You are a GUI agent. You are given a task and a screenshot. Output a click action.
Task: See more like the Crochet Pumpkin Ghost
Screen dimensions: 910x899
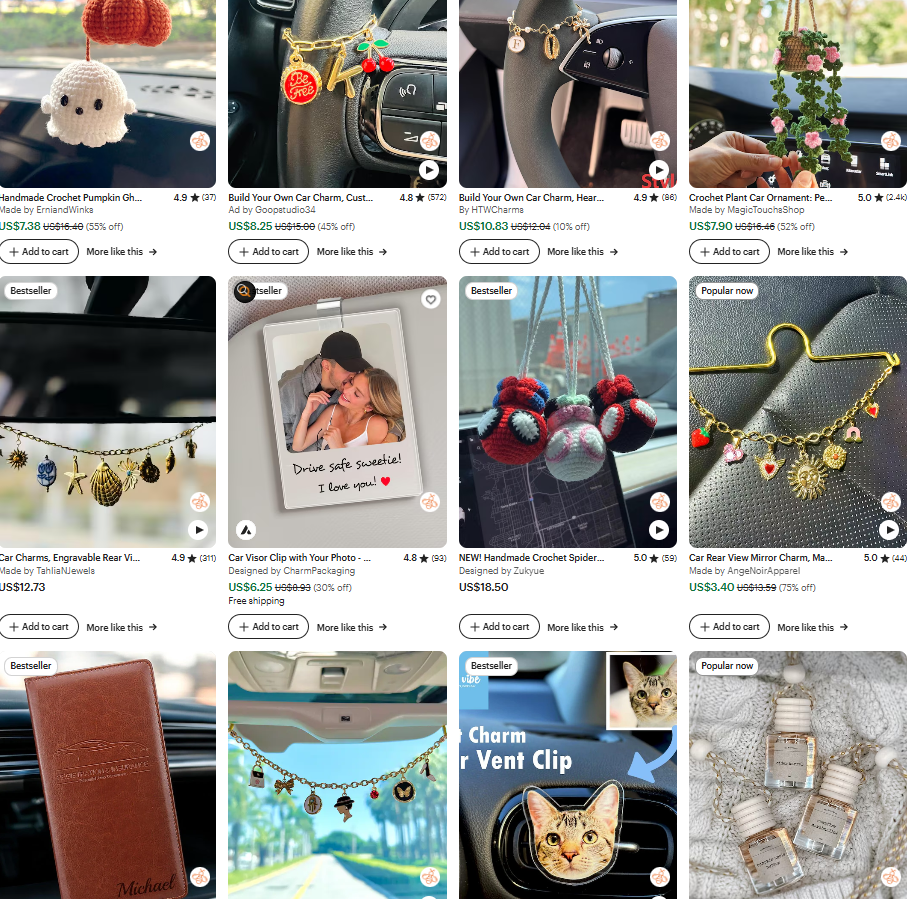pyautogui.click(x=121, y=251)
